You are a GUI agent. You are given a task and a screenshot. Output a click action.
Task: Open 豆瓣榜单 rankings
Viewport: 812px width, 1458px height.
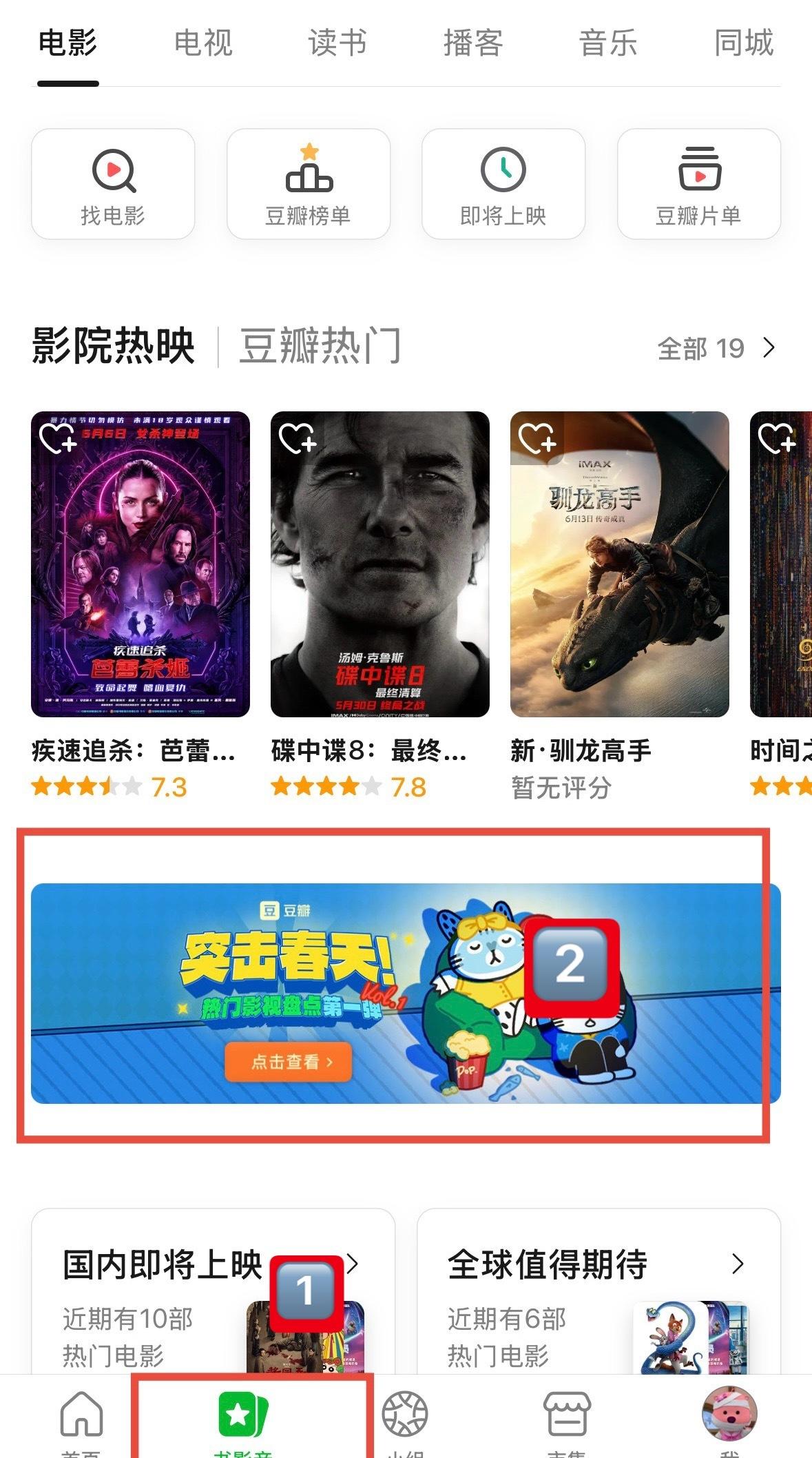(309, 184)
